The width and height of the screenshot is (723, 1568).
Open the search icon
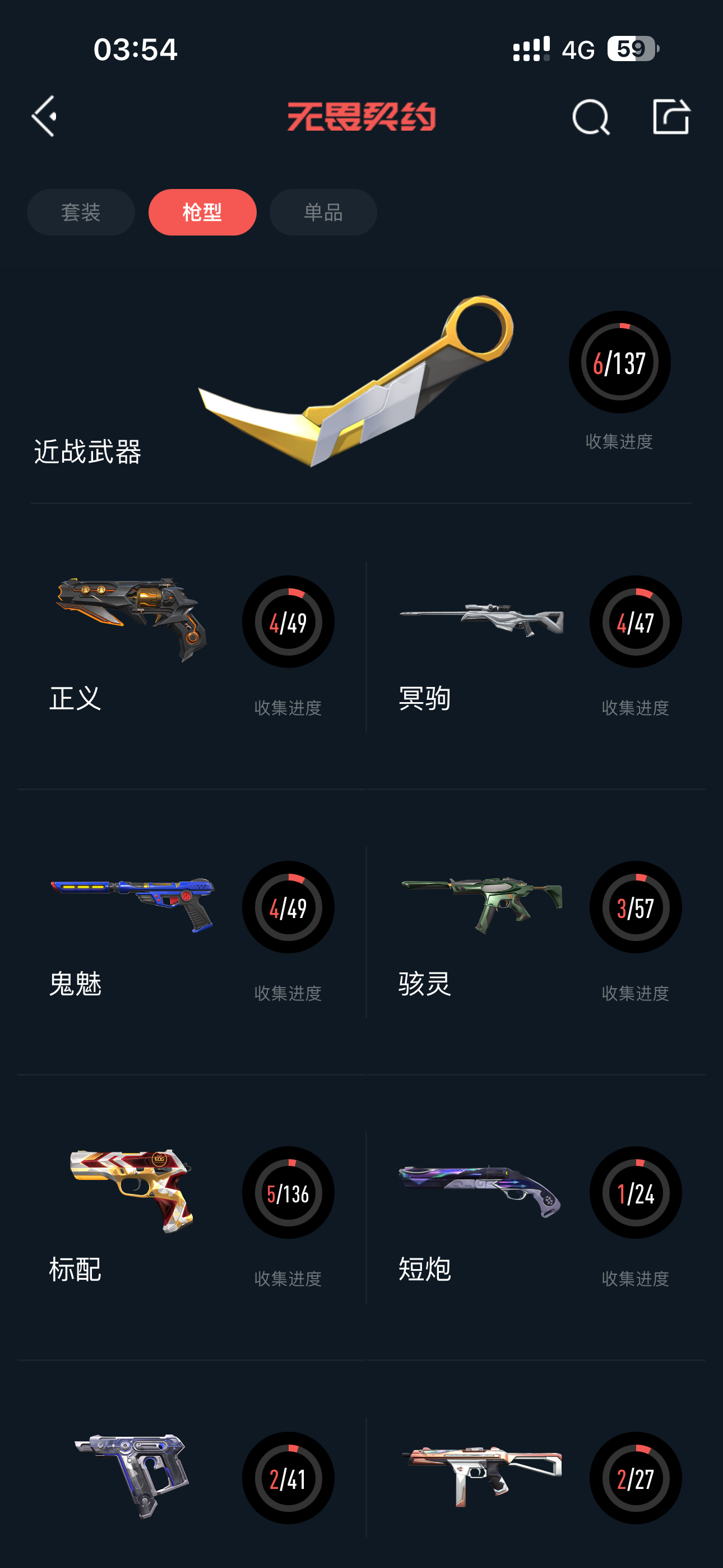tap(590, 116)
